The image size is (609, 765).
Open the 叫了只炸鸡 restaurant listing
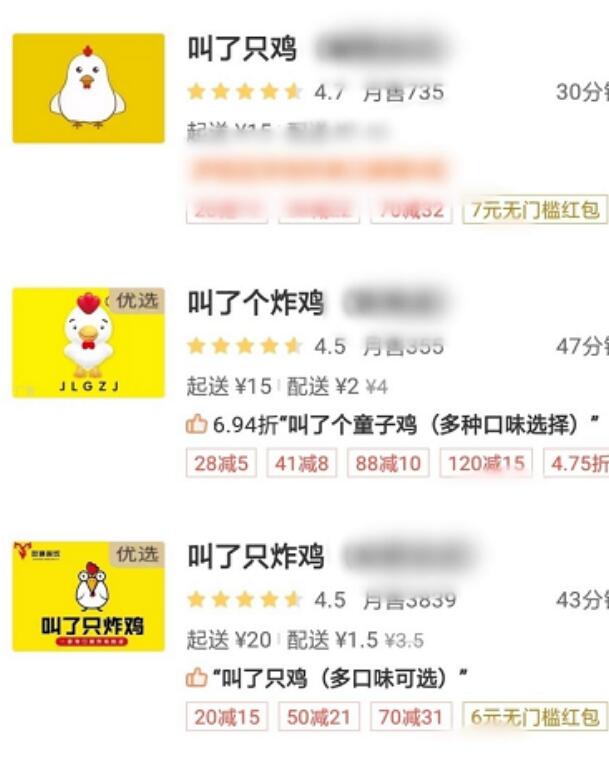256,556
